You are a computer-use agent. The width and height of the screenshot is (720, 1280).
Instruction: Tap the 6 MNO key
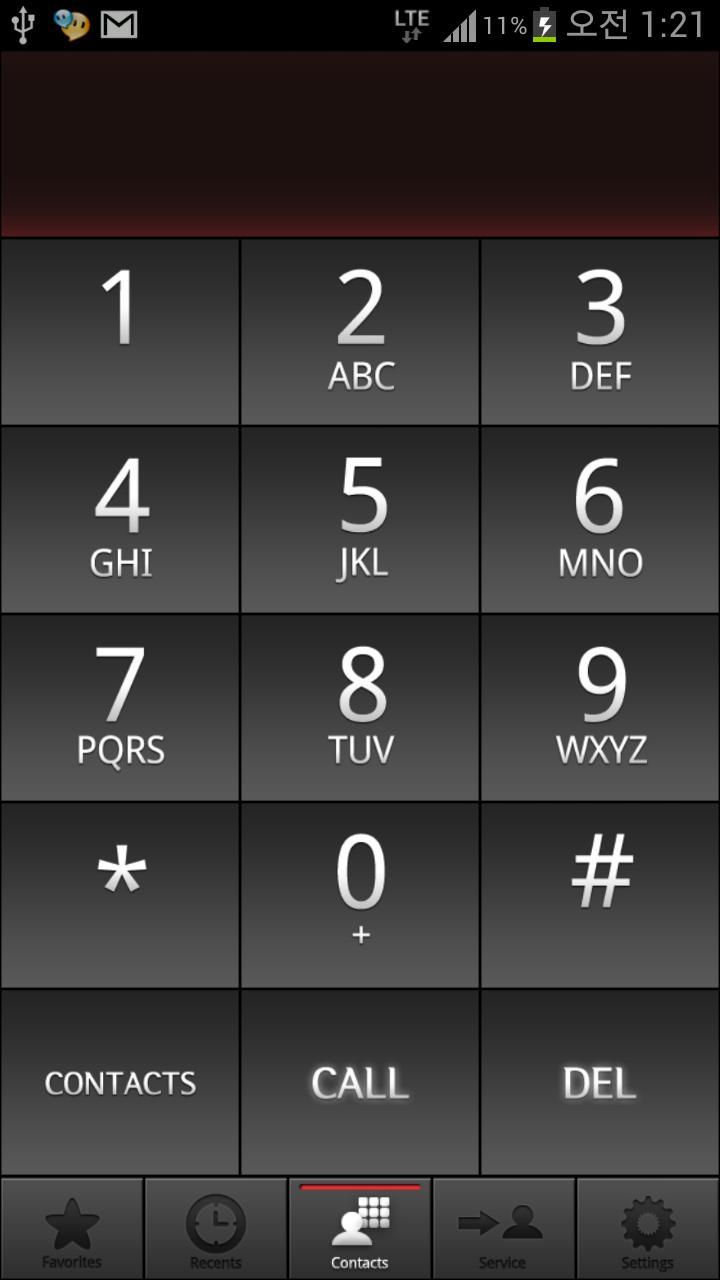click(x=600, y=520)
